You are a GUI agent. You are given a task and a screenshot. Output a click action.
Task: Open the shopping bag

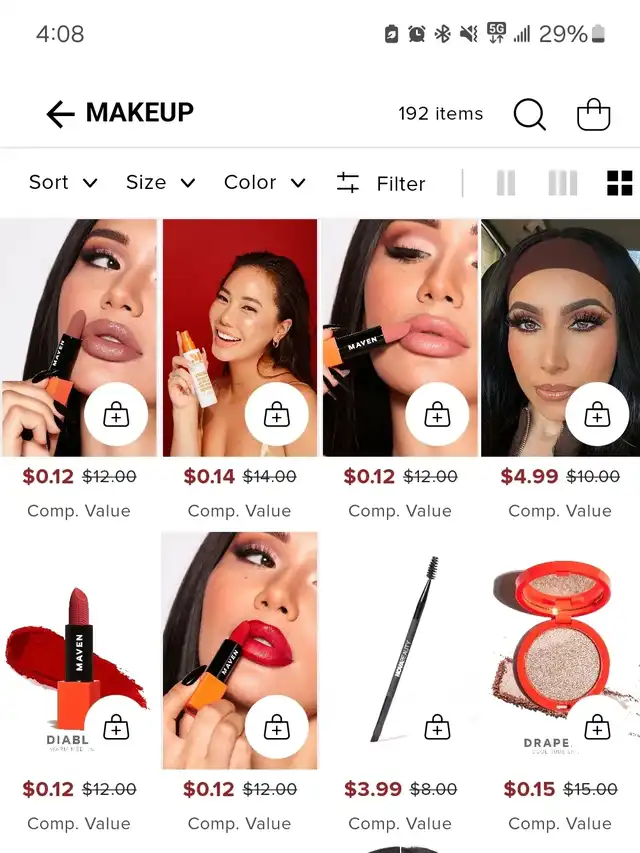point(593,114)
